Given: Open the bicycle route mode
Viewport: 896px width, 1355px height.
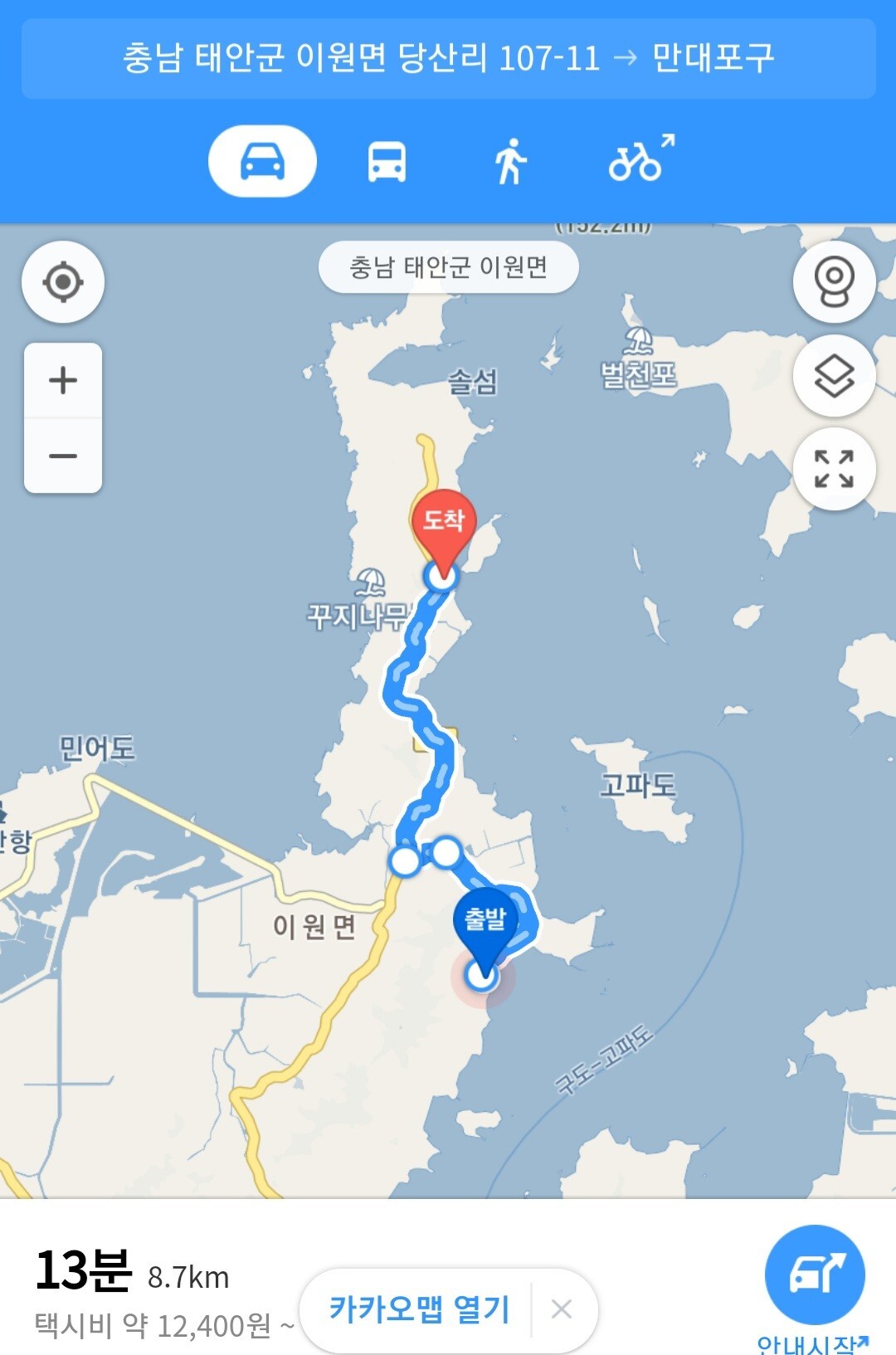Looking at the screenshot, I should point(640,159).
